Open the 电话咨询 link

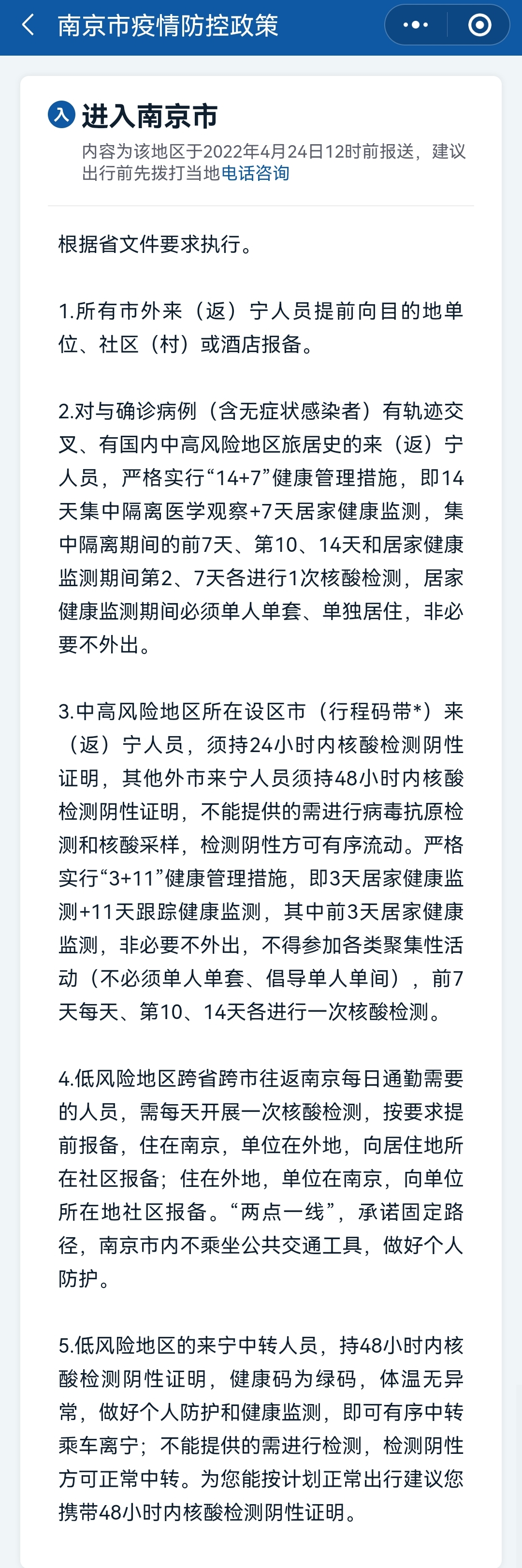[255, 174]
